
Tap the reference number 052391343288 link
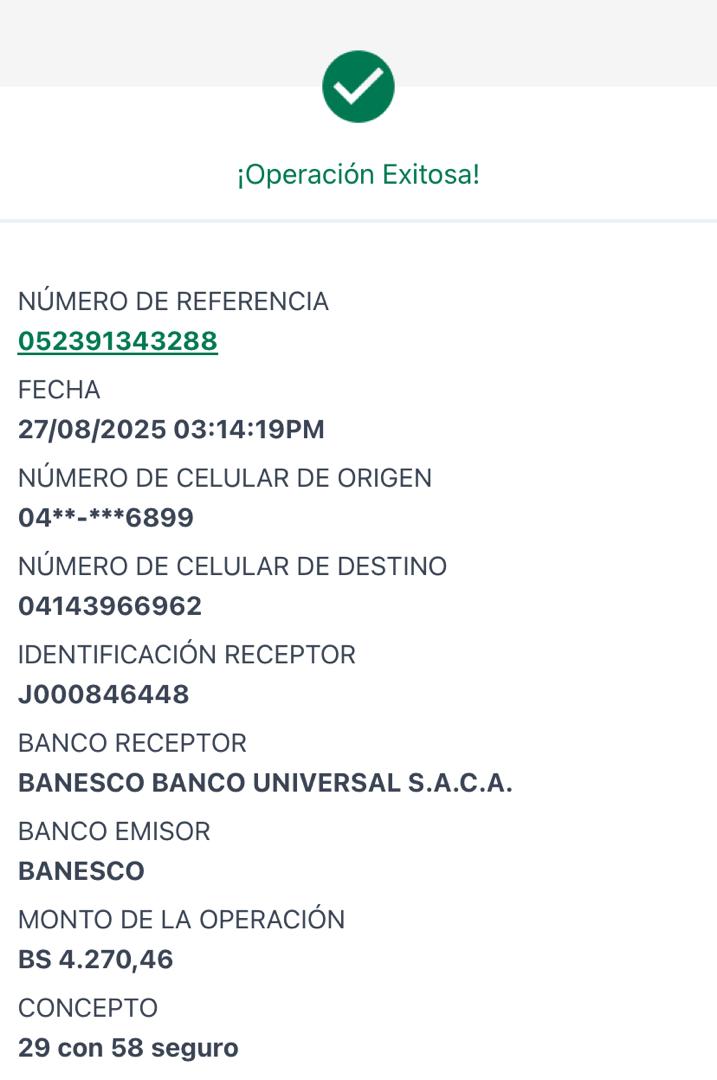118,341
